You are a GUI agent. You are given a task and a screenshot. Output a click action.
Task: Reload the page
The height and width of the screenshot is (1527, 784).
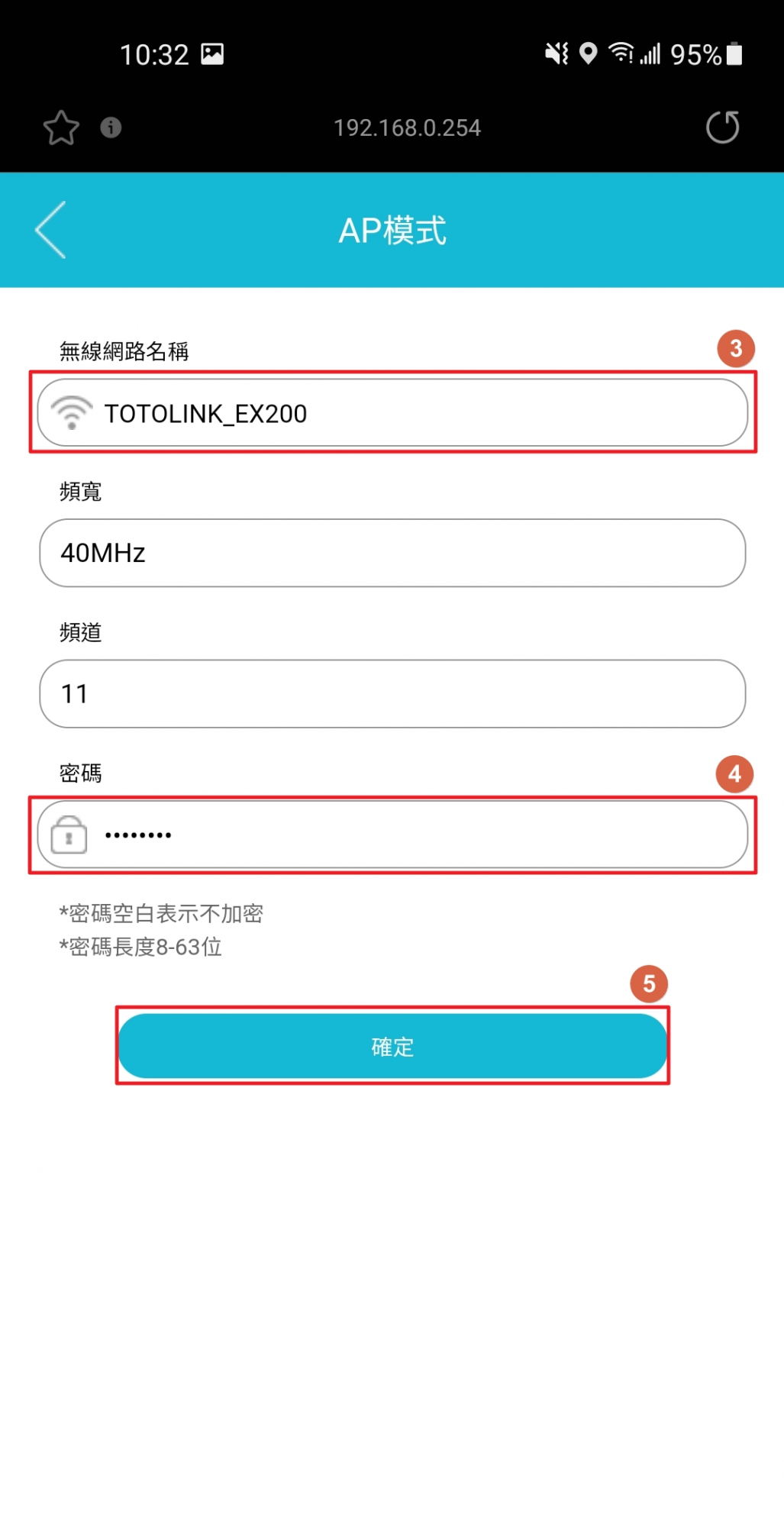722,127
